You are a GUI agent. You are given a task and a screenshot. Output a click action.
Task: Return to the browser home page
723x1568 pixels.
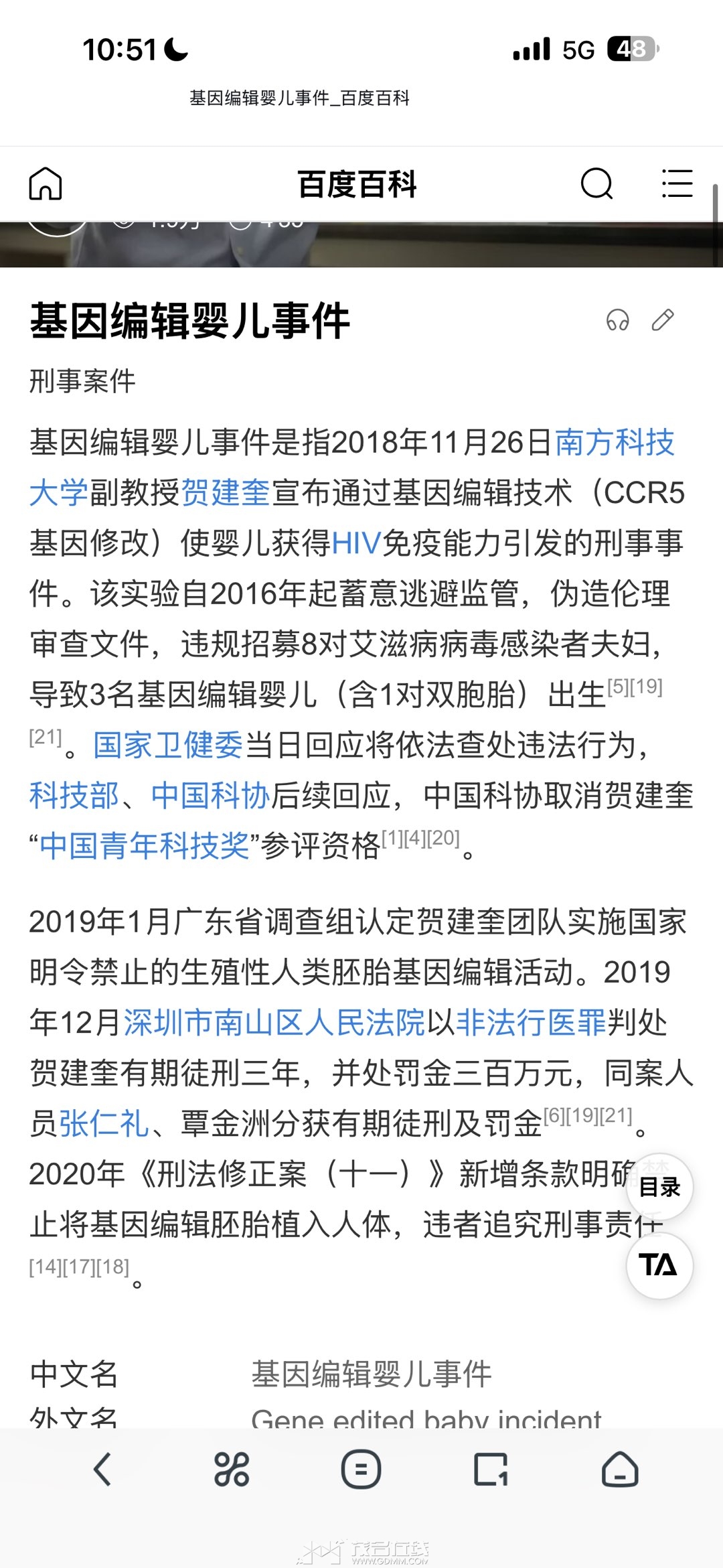620,1470
